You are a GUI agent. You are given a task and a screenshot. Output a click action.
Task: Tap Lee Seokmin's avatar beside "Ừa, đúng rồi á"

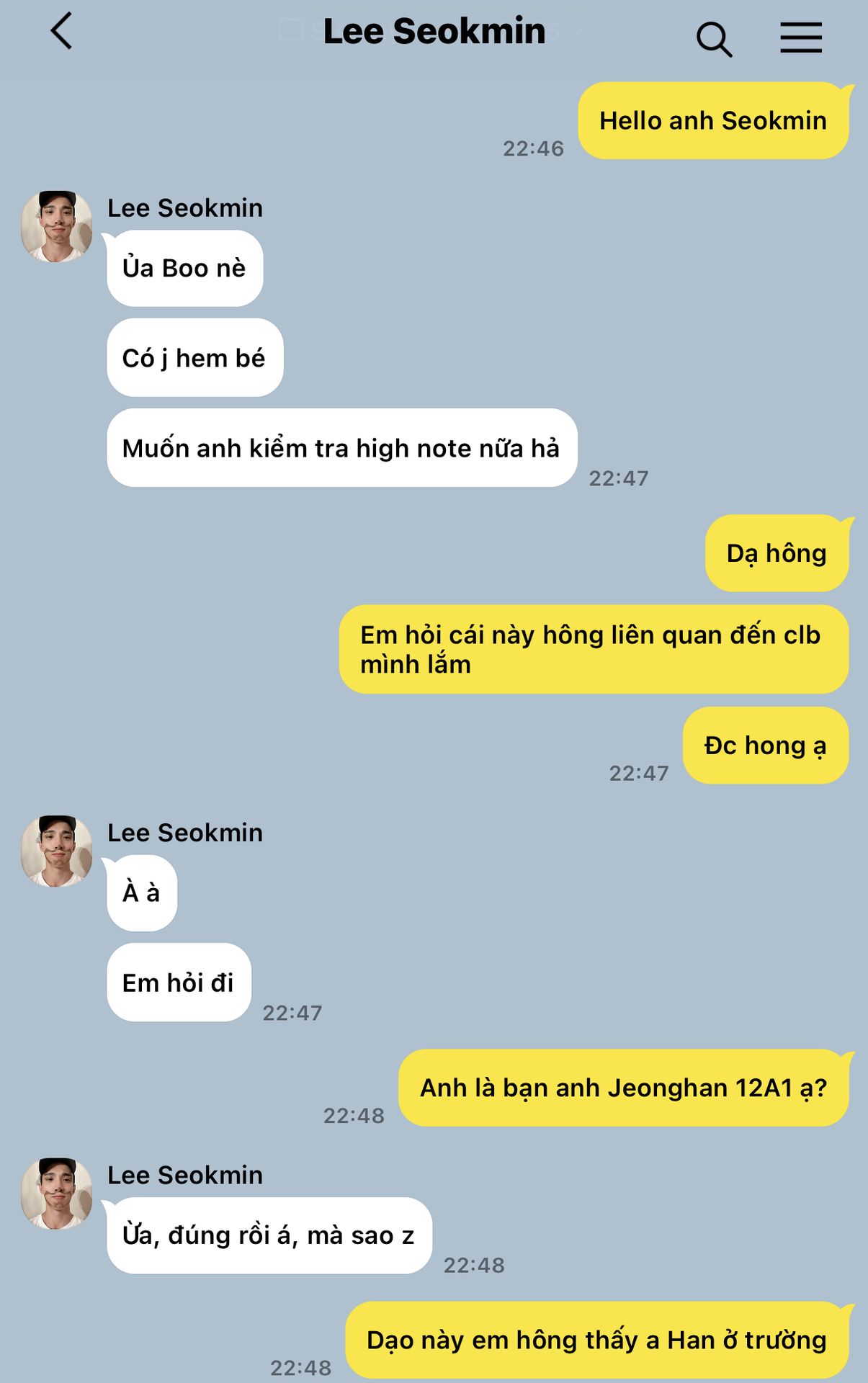click(57, 1193)
